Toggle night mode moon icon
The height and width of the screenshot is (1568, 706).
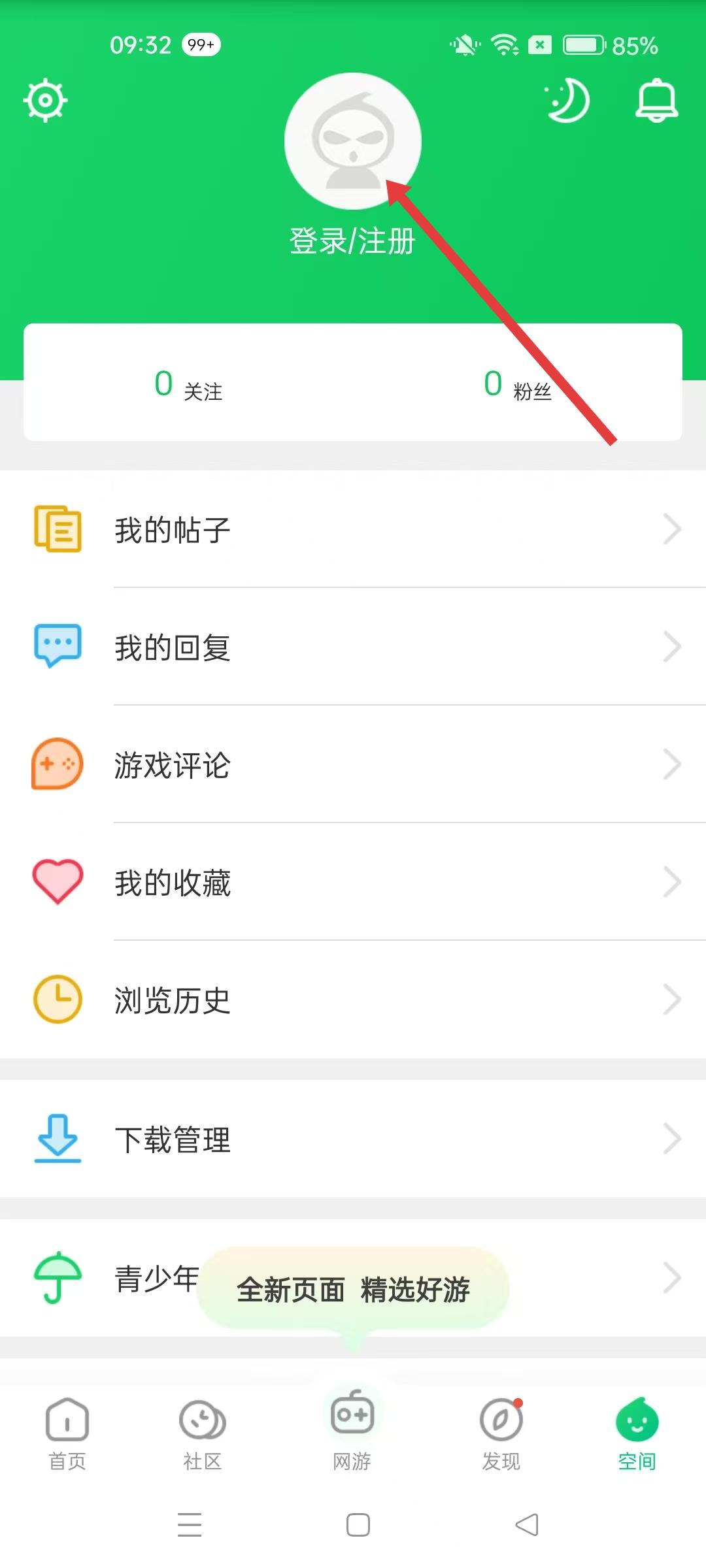pyautogui.click(x=567, y=101)
